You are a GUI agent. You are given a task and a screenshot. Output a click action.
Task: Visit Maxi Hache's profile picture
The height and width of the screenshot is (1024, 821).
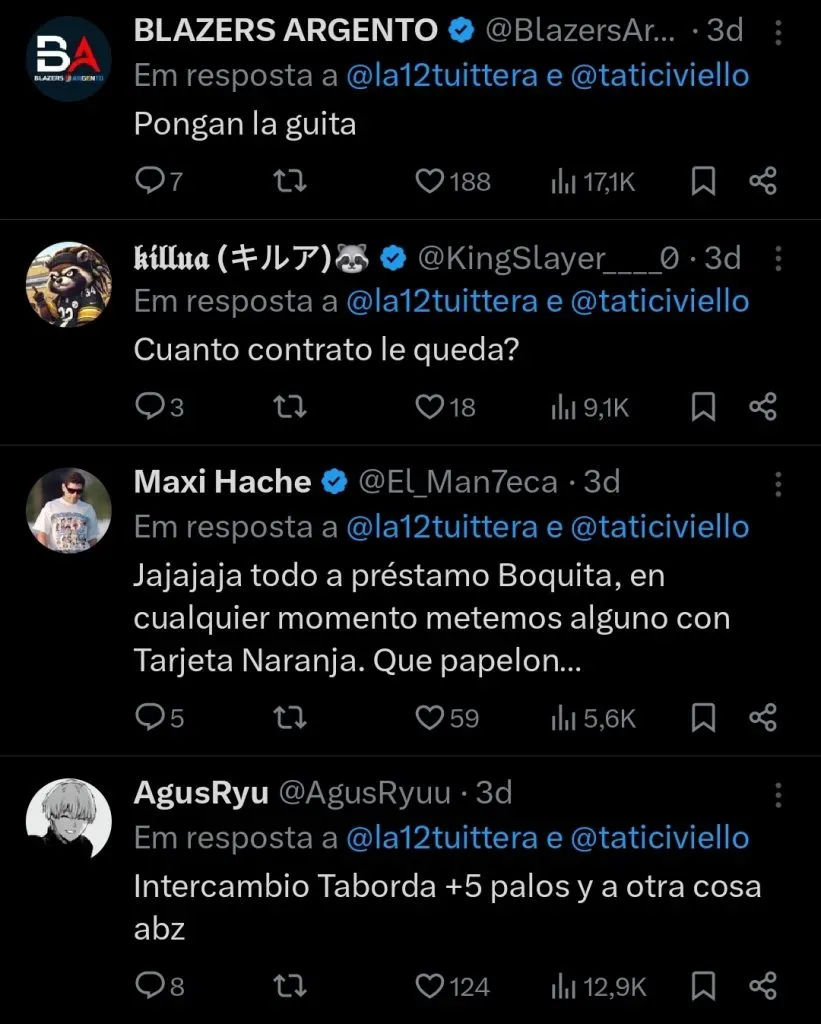68,510
